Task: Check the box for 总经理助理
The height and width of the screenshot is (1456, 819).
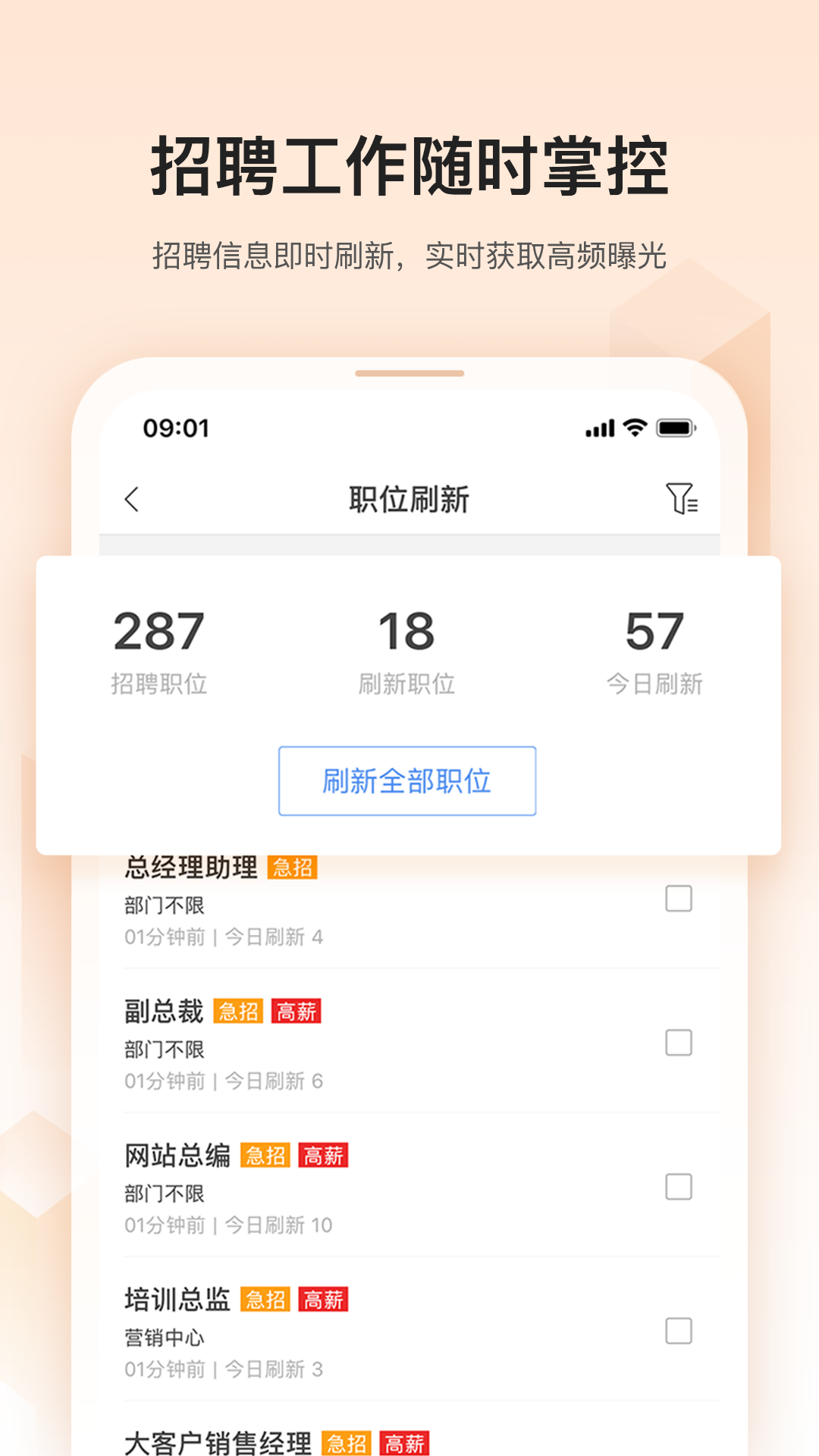Action: pos(676,898)
